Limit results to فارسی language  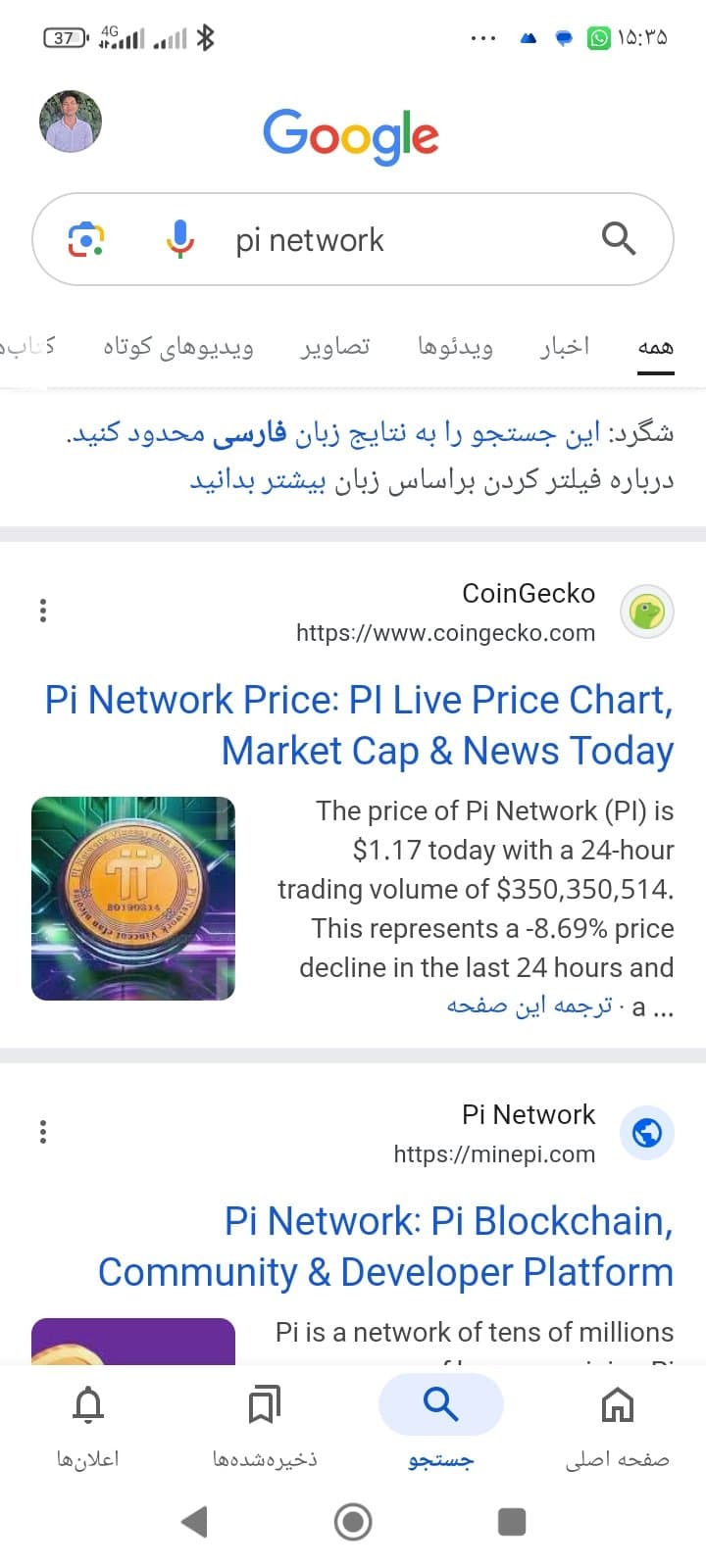pos(250,433)
